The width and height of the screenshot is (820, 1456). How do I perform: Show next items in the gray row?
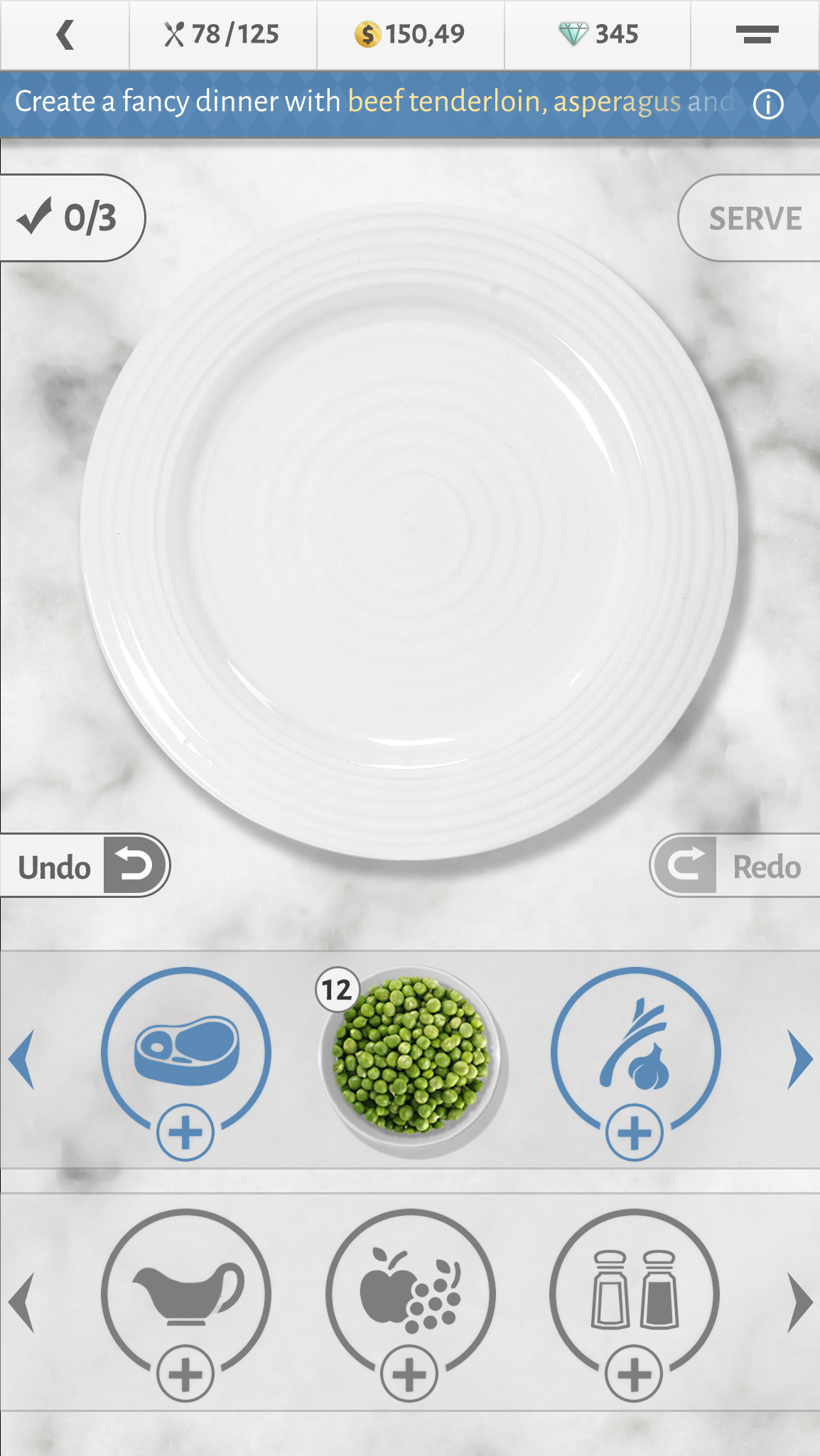(x=799, y=1302)
